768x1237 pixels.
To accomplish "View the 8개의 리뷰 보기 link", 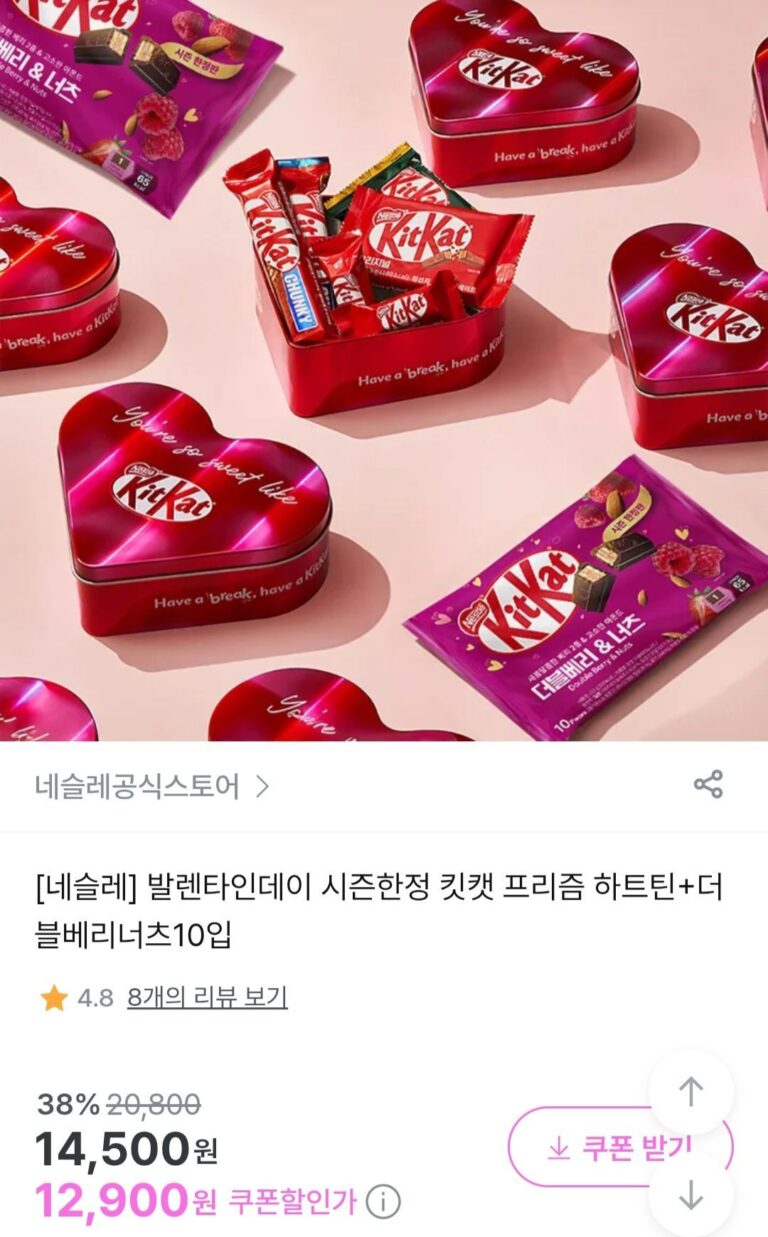I will (x=207, y=997).
